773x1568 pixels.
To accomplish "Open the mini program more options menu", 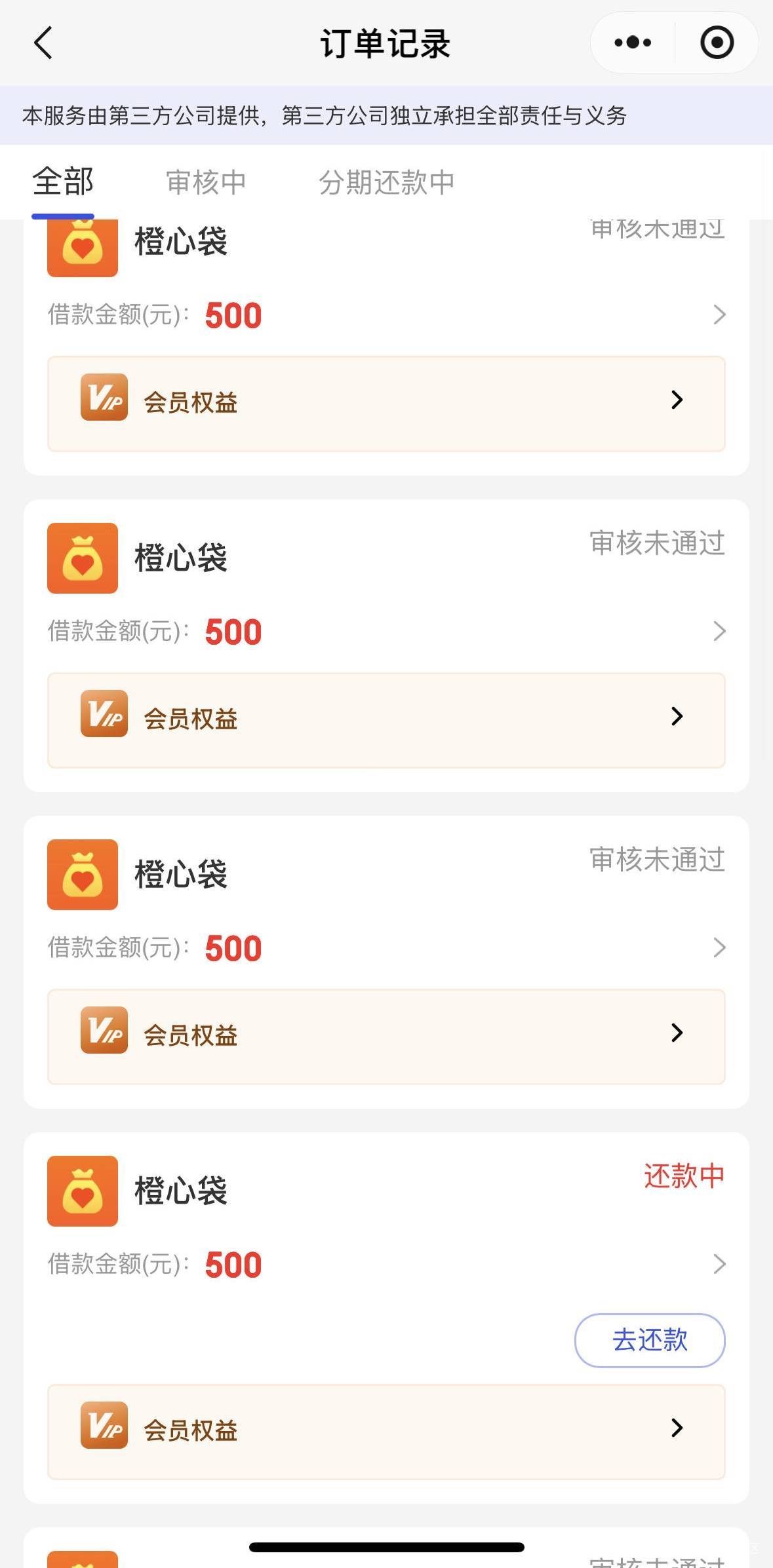I will 633,43.
